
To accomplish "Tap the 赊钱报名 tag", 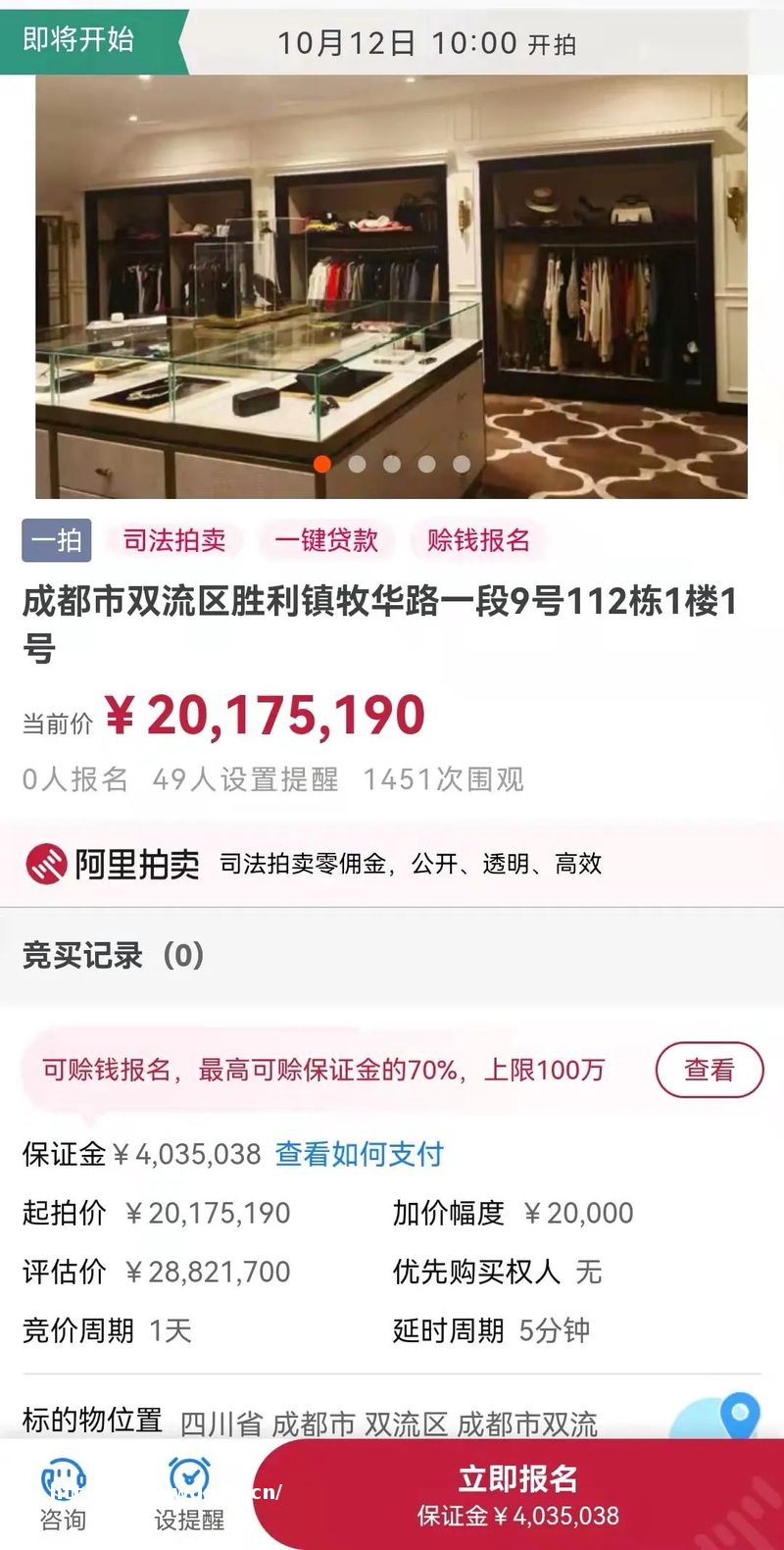I will pyautogui.click(x=477, y=540).
